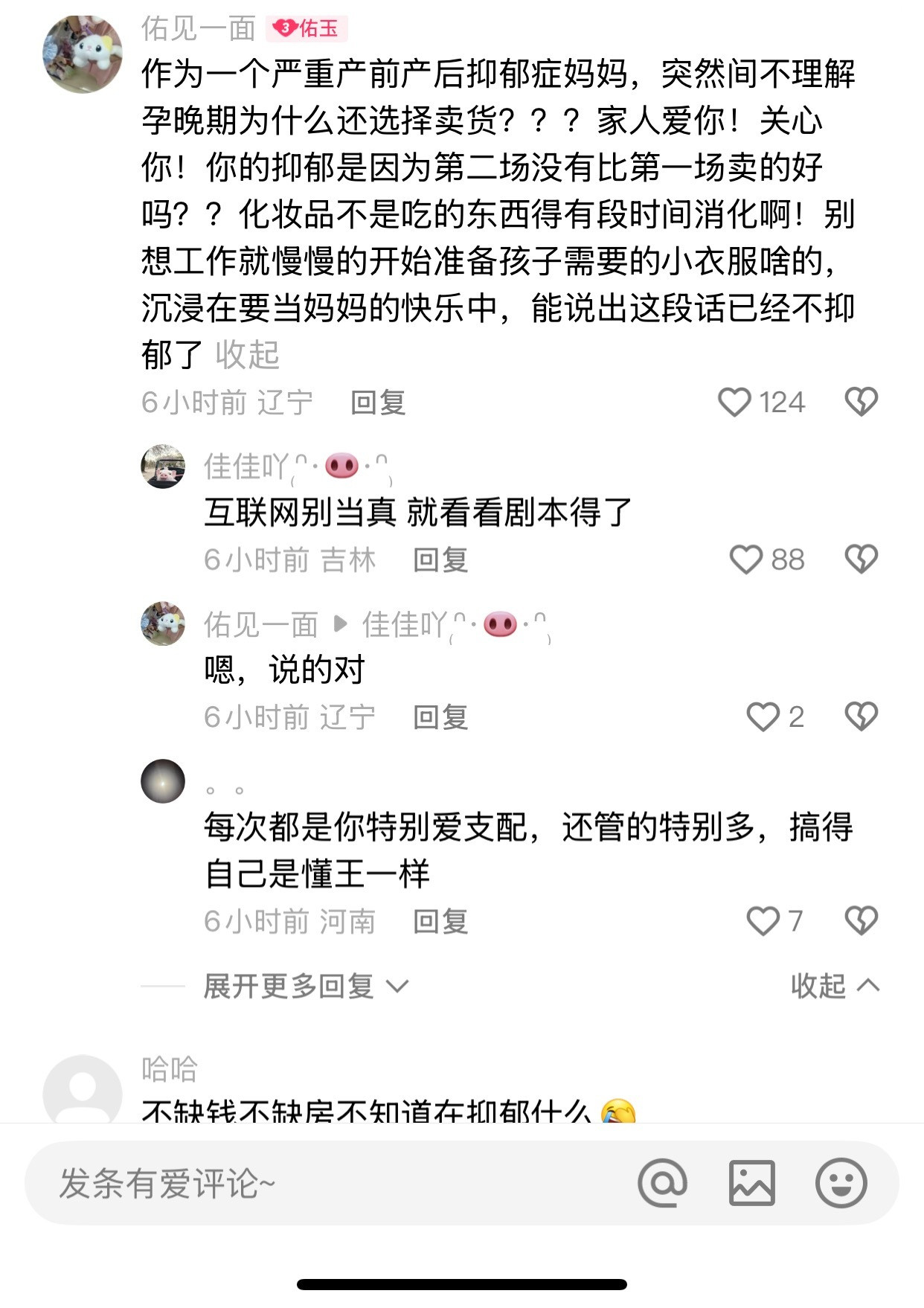The height and width of the screenshot is (1308, 924).
Task: Like the comment with 7 likes
Action: tap(764, 922)
